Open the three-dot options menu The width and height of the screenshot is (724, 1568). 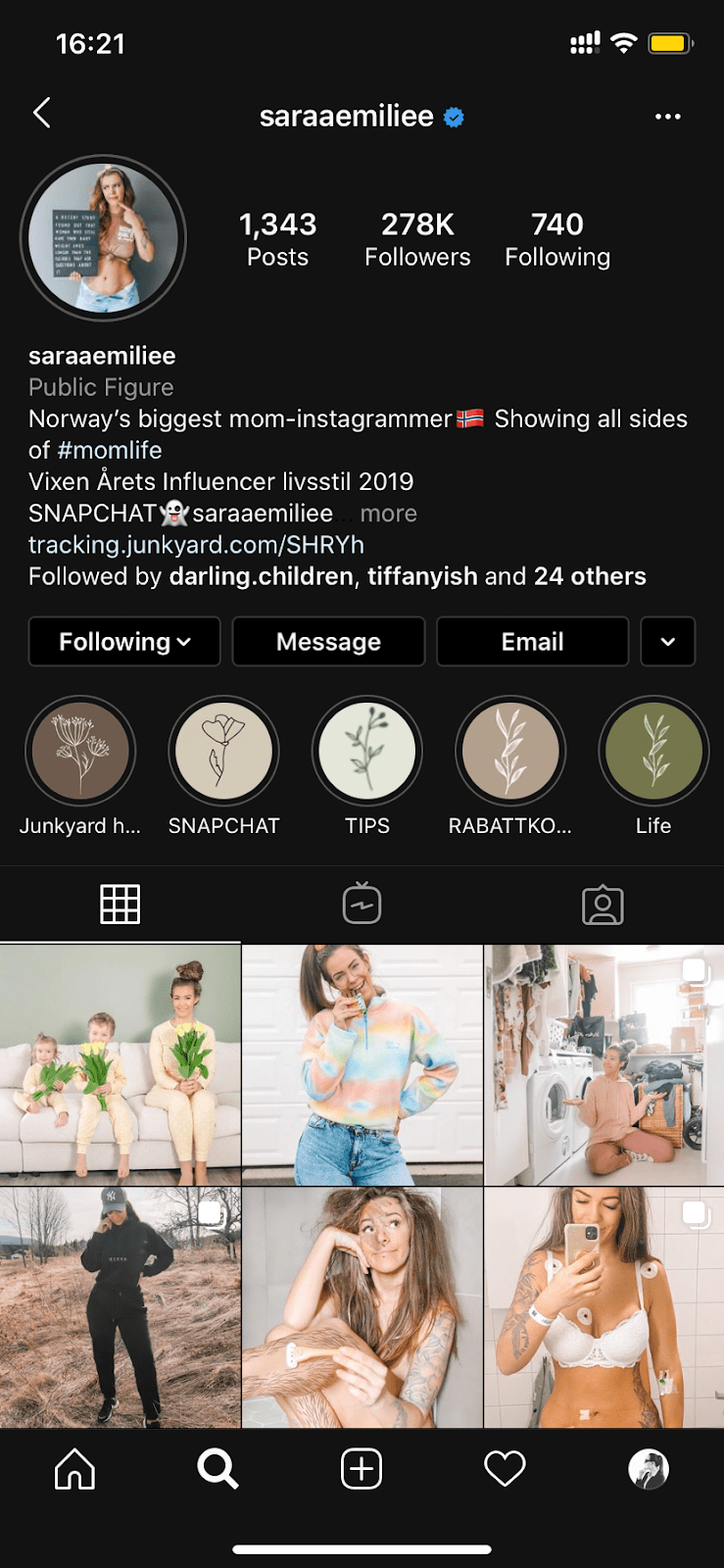point(667,117)
